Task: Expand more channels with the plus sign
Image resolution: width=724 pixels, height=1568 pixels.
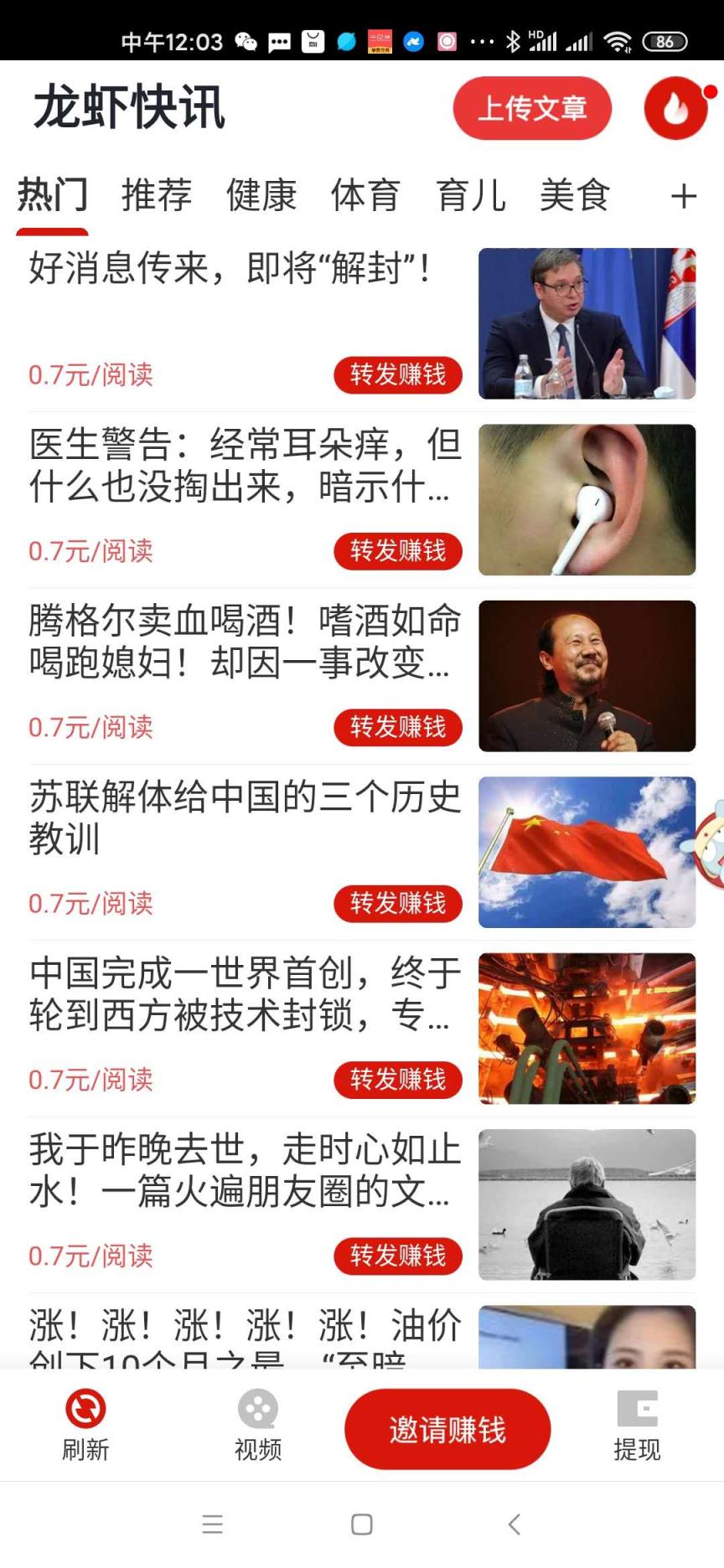Action: (684, 195)
